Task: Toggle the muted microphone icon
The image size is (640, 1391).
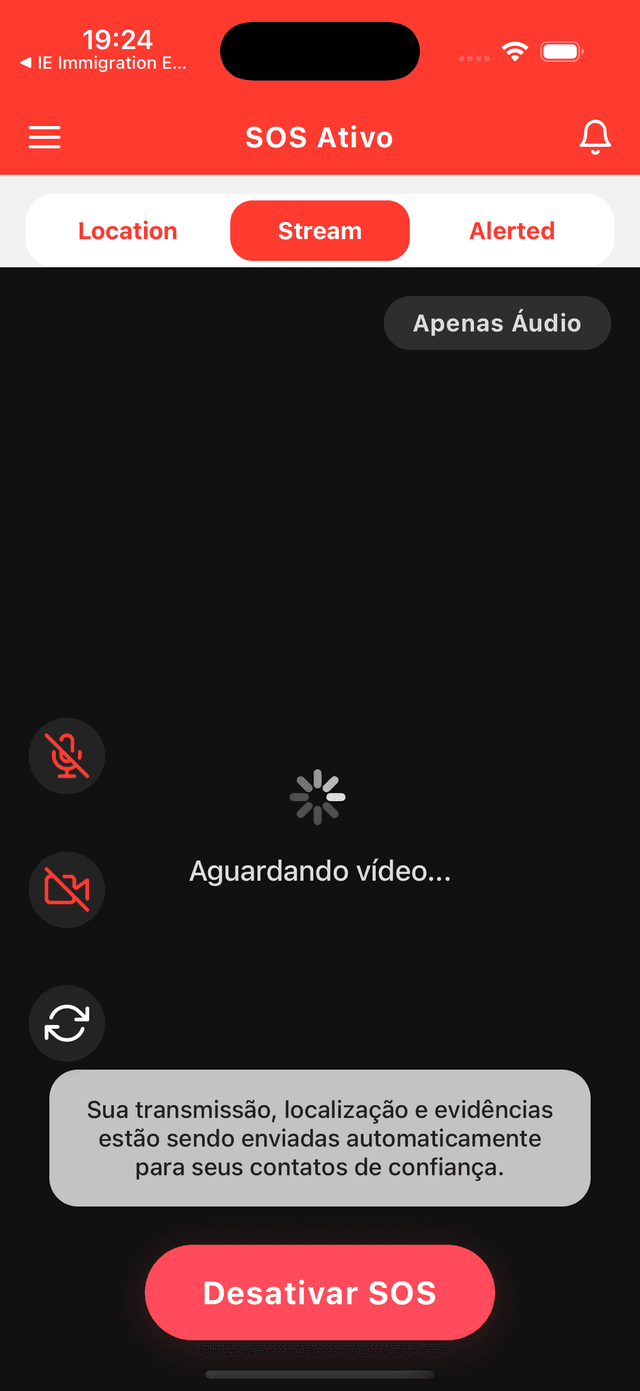Action: 67,756
